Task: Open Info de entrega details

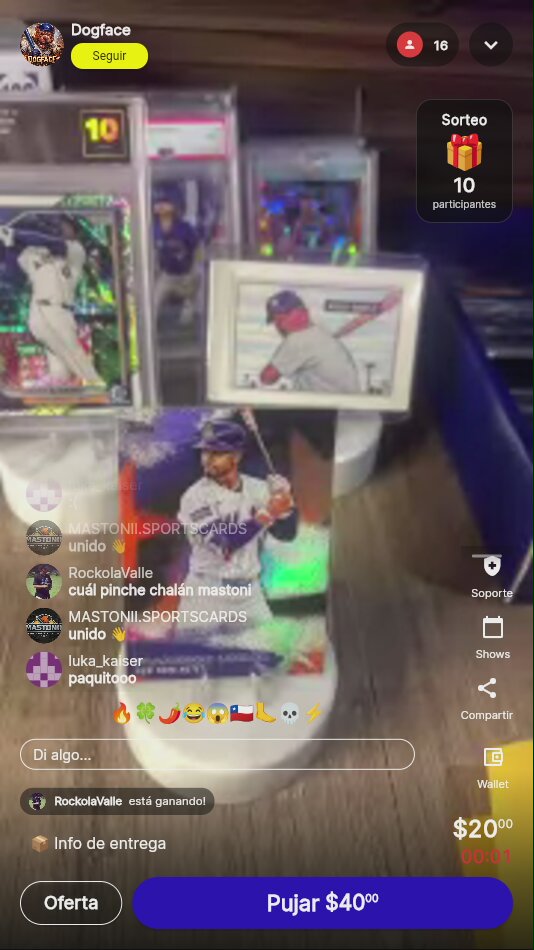Action: [x=99, y=843]
